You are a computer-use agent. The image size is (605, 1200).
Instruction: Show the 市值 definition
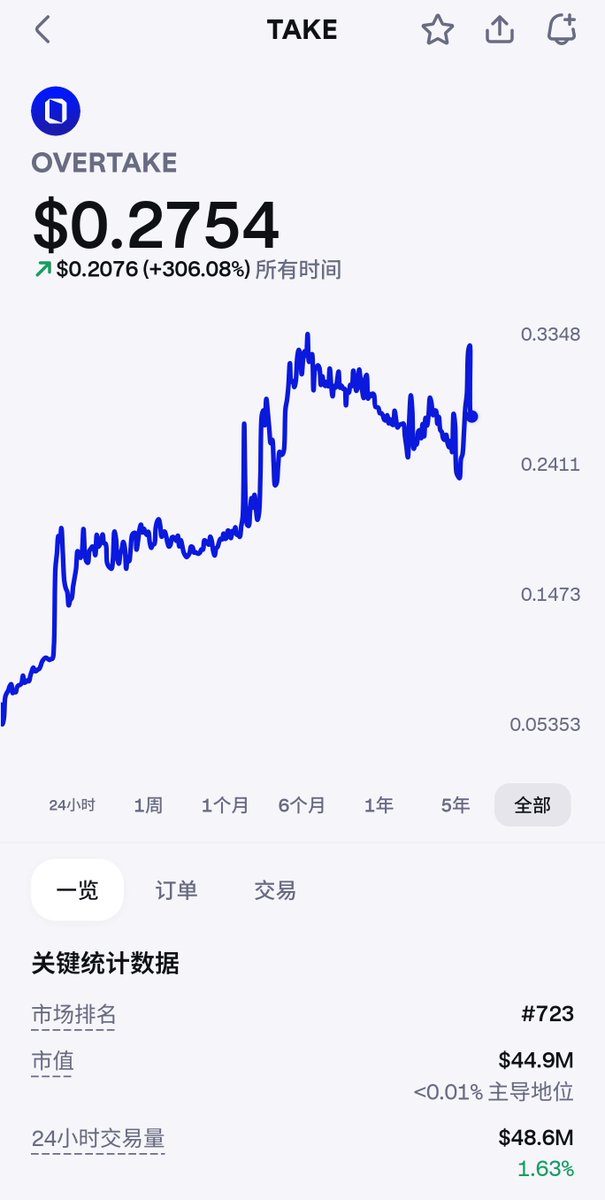coord(53,1061)
